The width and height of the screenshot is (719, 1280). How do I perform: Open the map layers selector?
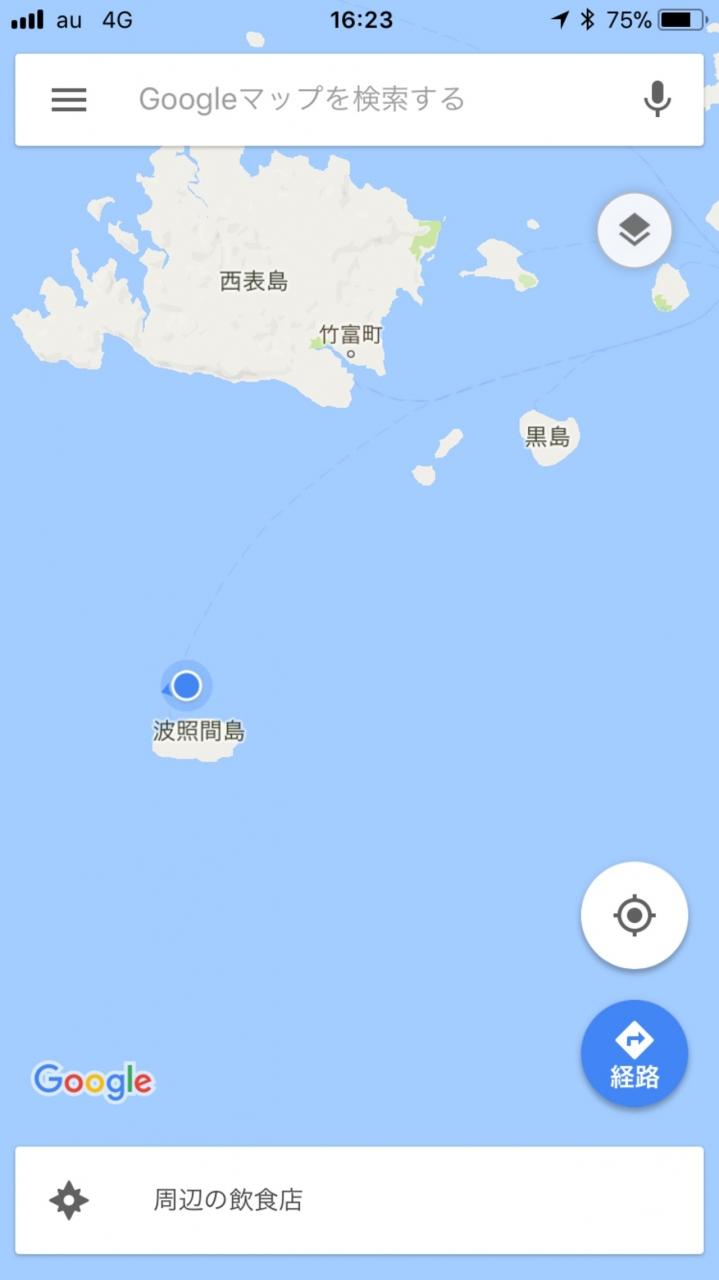click(634, 232)
